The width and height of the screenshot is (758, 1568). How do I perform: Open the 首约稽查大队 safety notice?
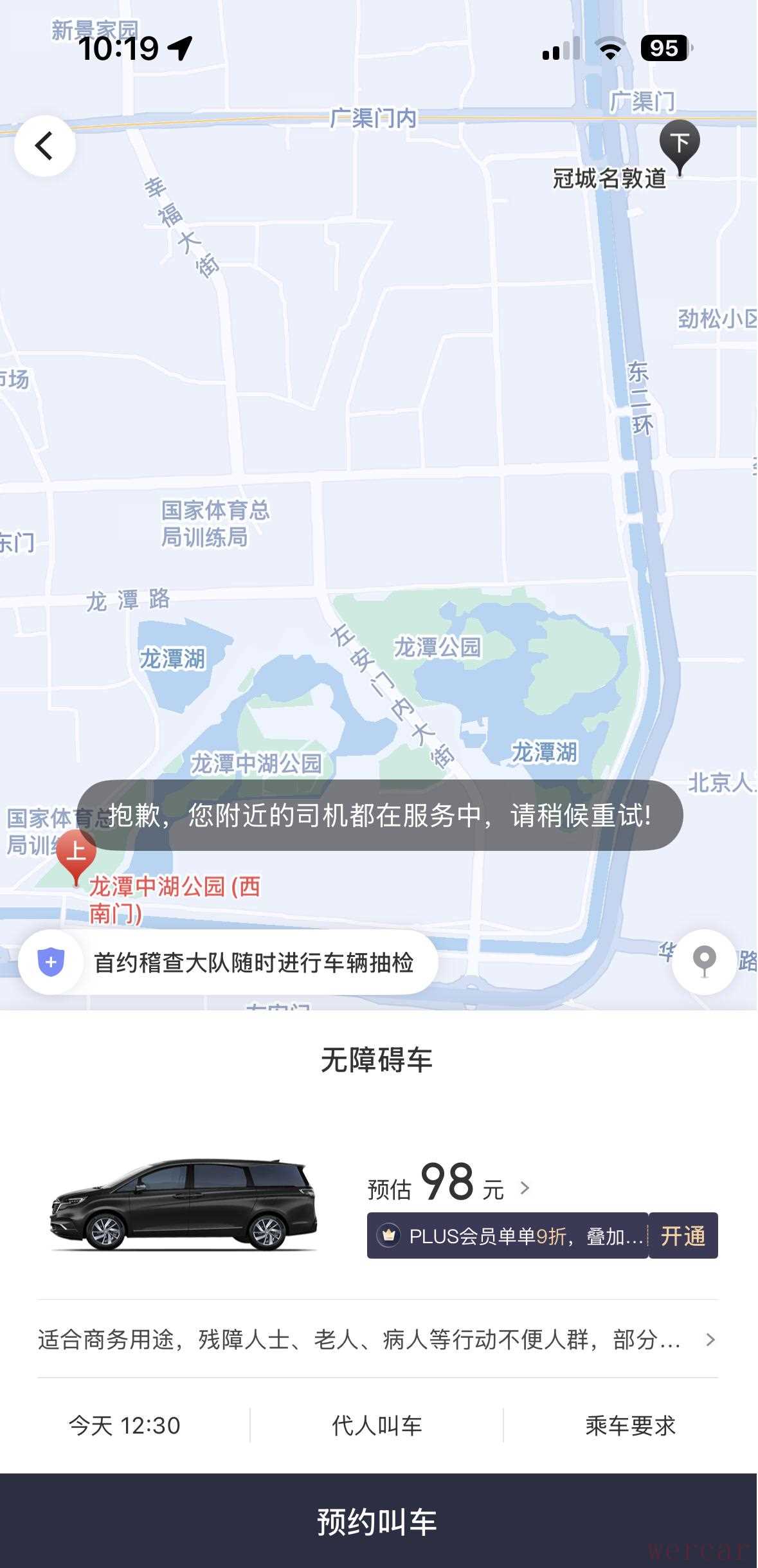click(229, 963)
